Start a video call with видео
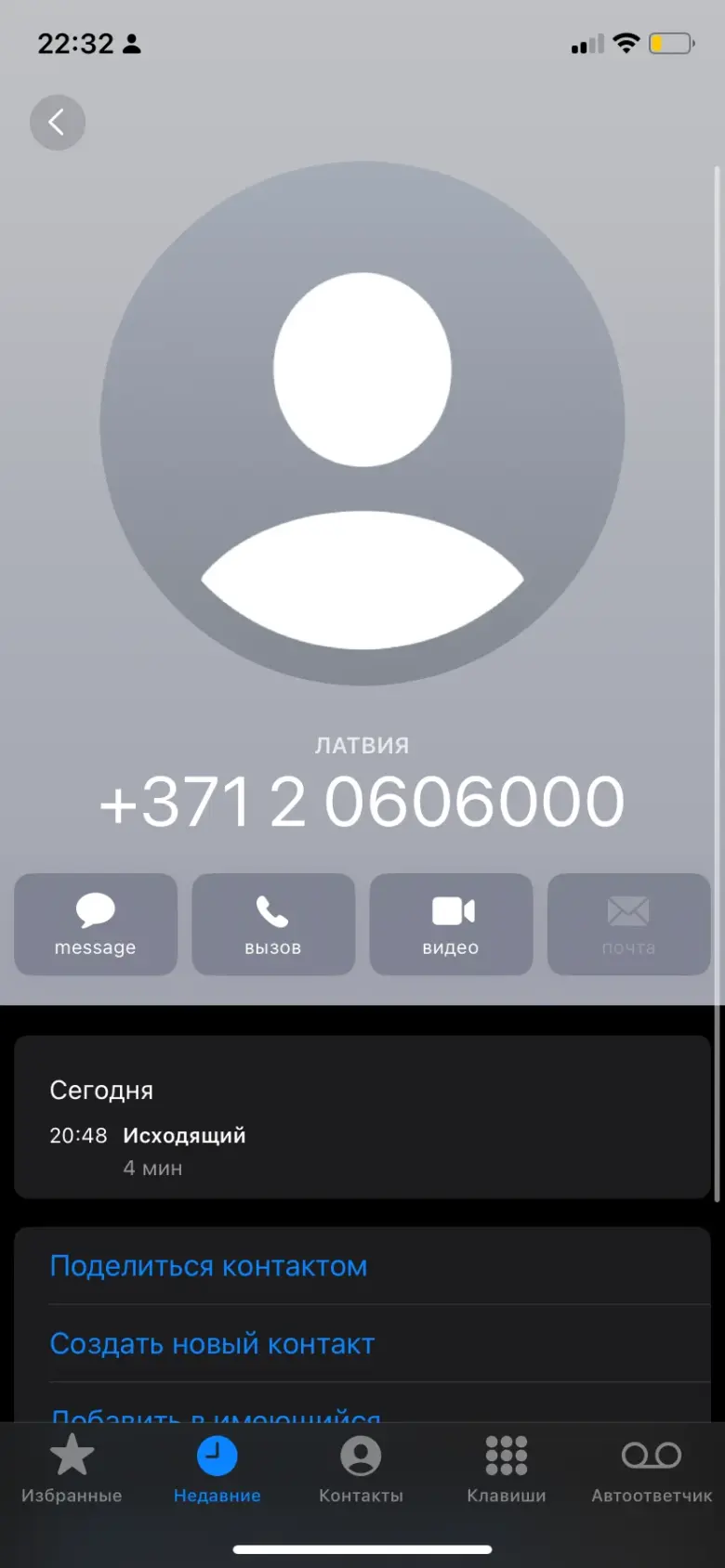Screen dimensions: 725x1568 451,924
